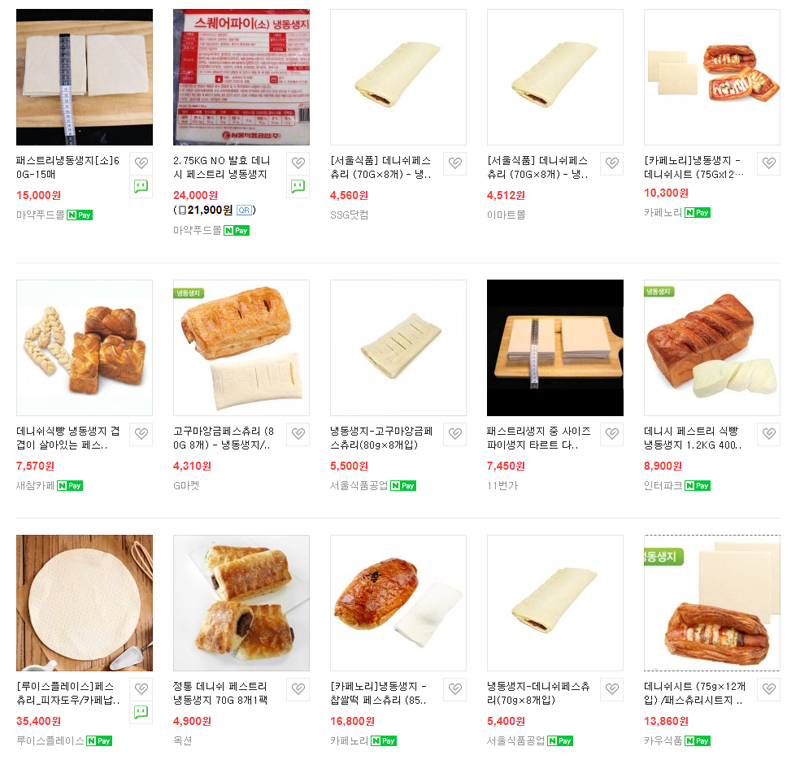View the 새참카페 데니쉬빵 냉동생지 product
Viewport: 800px width, 764px height.
[x=84, y=347]
